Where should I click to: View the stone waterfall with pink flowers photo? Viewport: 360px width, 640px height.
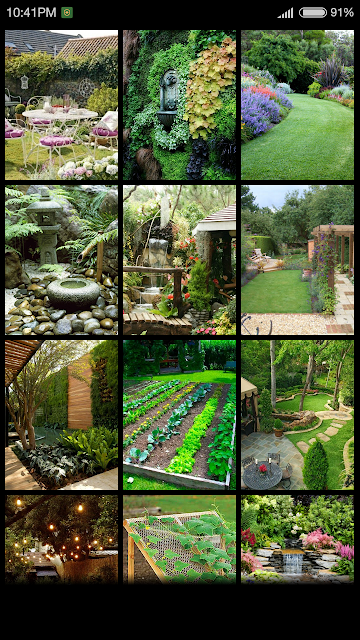click(298, 539)
